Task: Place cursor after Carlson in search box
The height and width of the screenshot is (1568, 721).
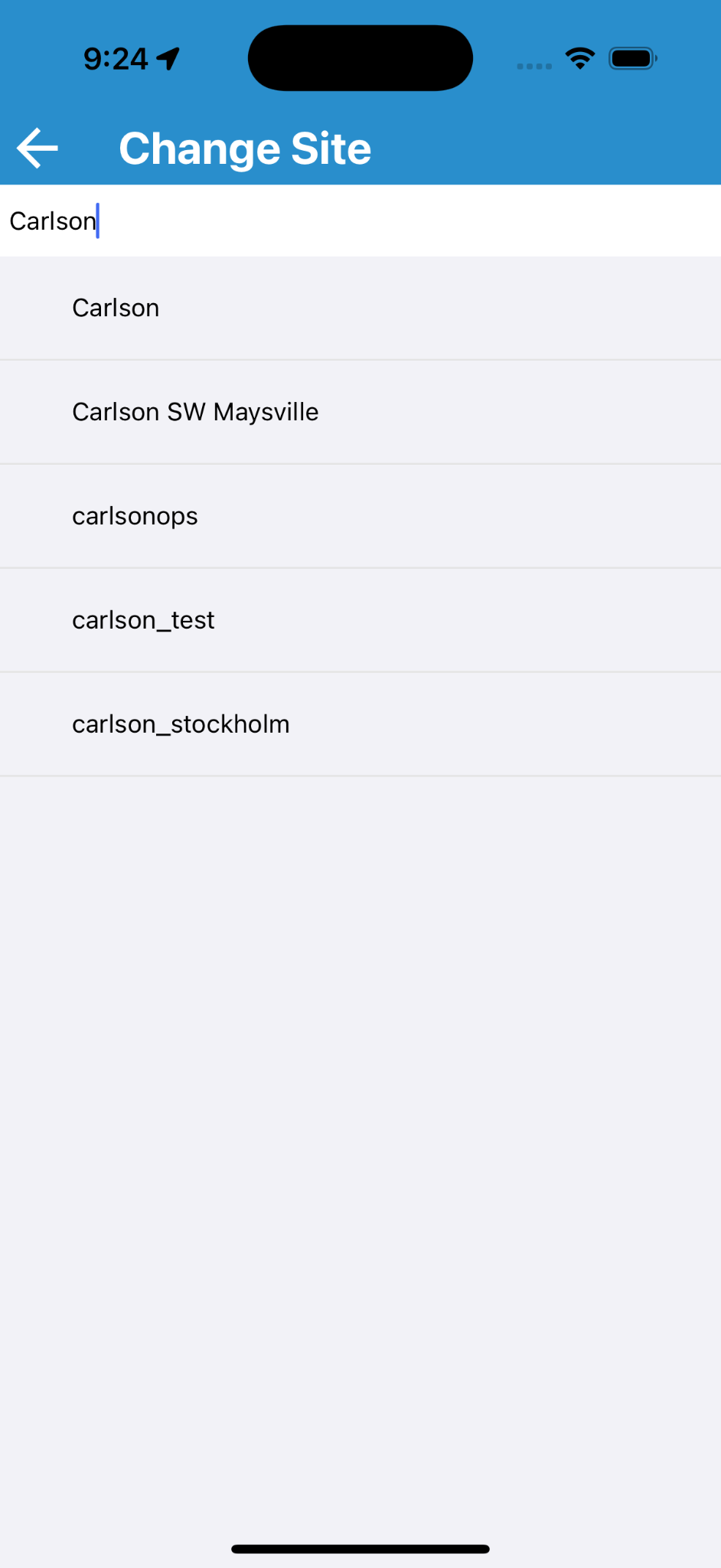Action: 98,220
